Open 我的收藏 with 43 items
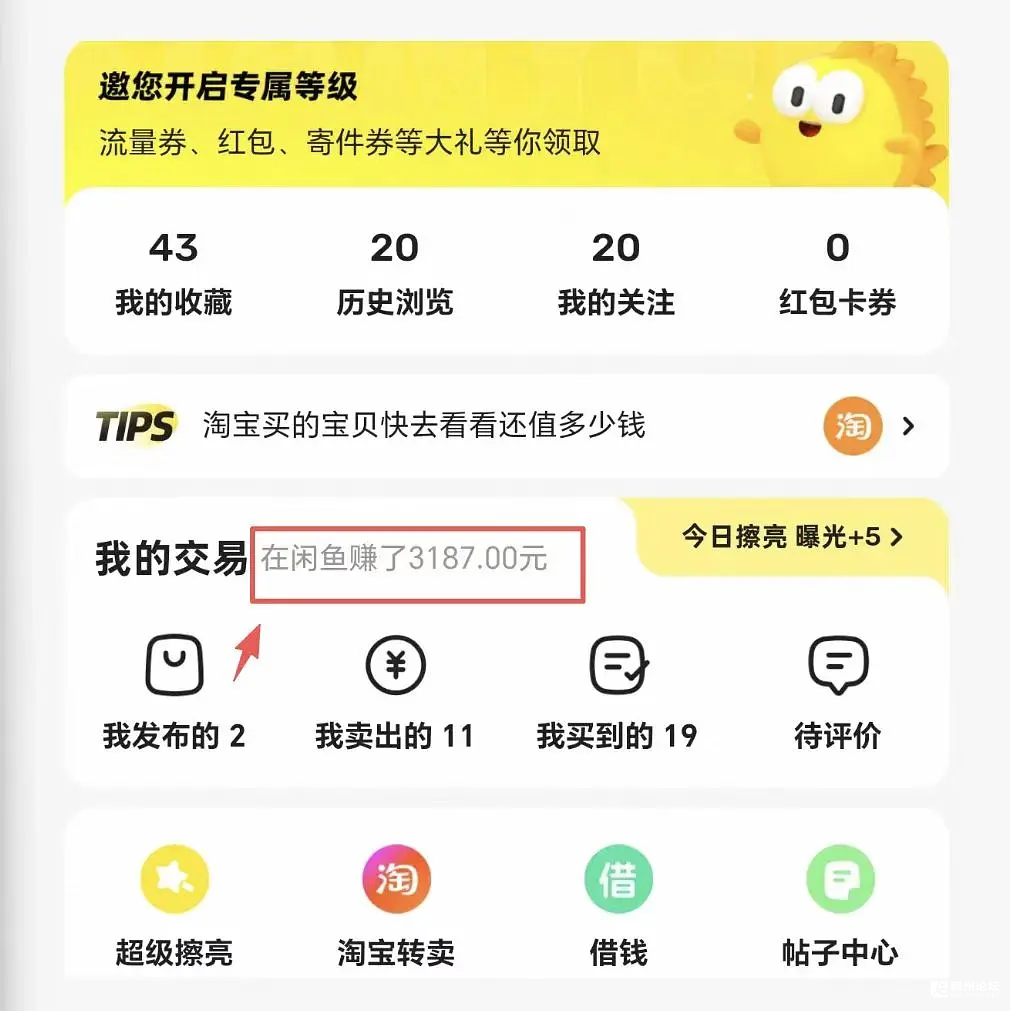 tap(174, 273)
